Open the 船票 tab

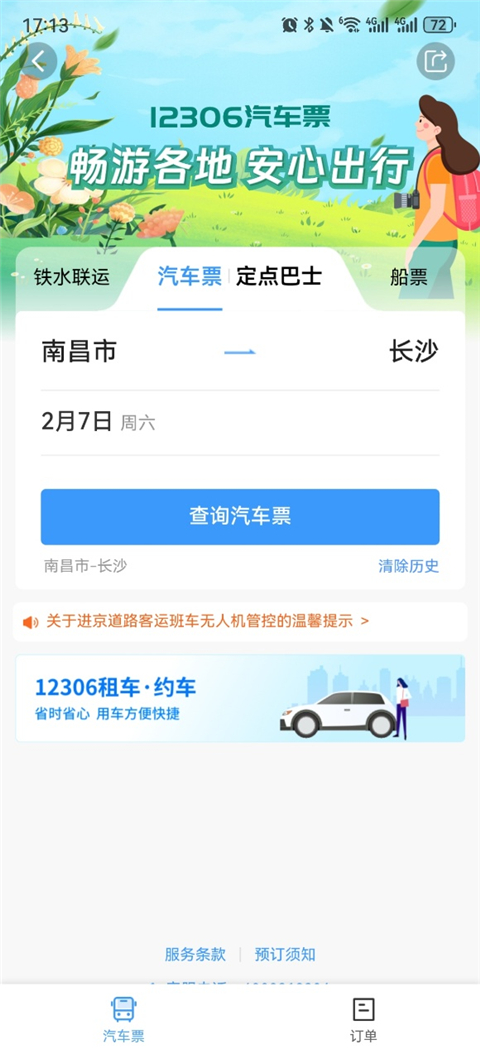[x=408, y=277]
